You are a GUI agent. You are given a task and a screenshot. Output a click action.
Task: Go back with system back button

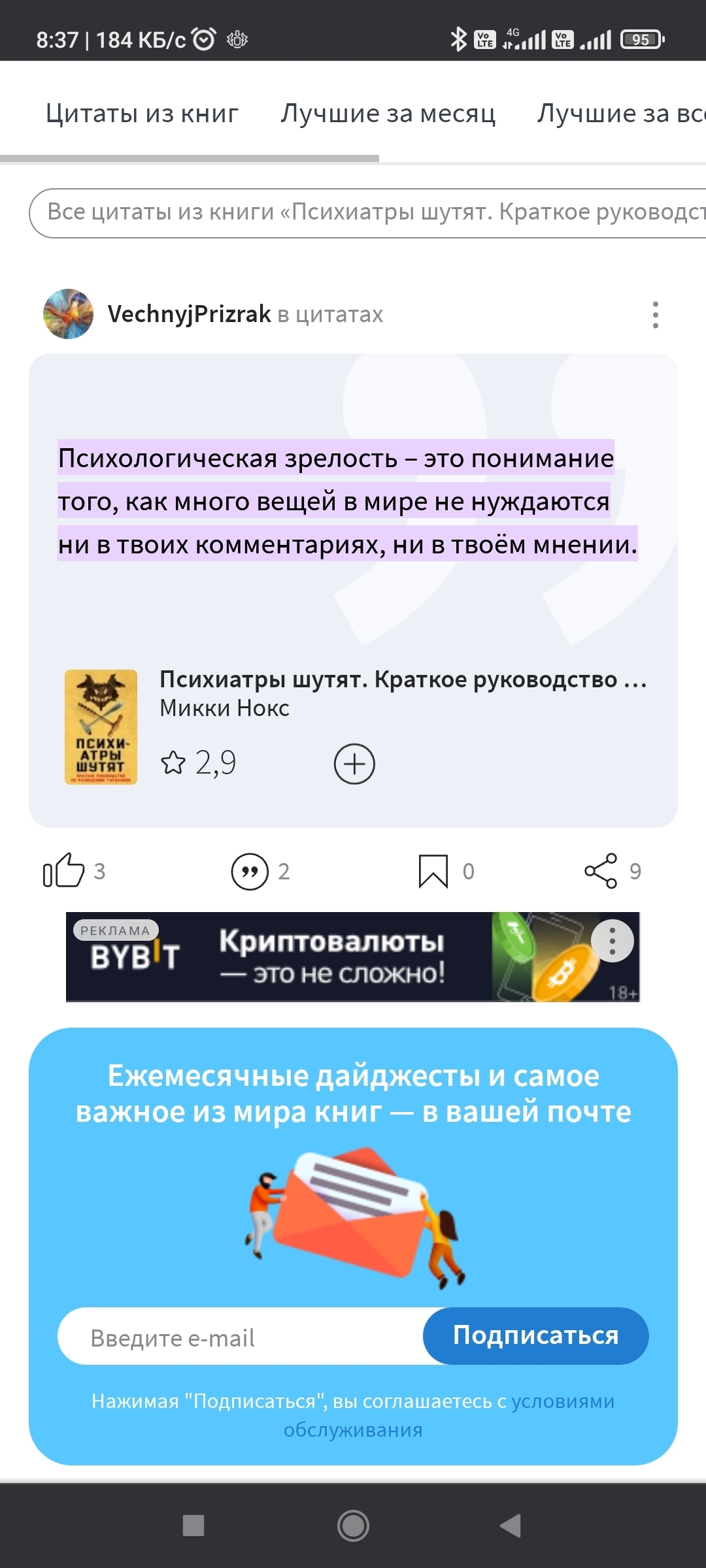pyautogui.click(x=511, y=1526)
